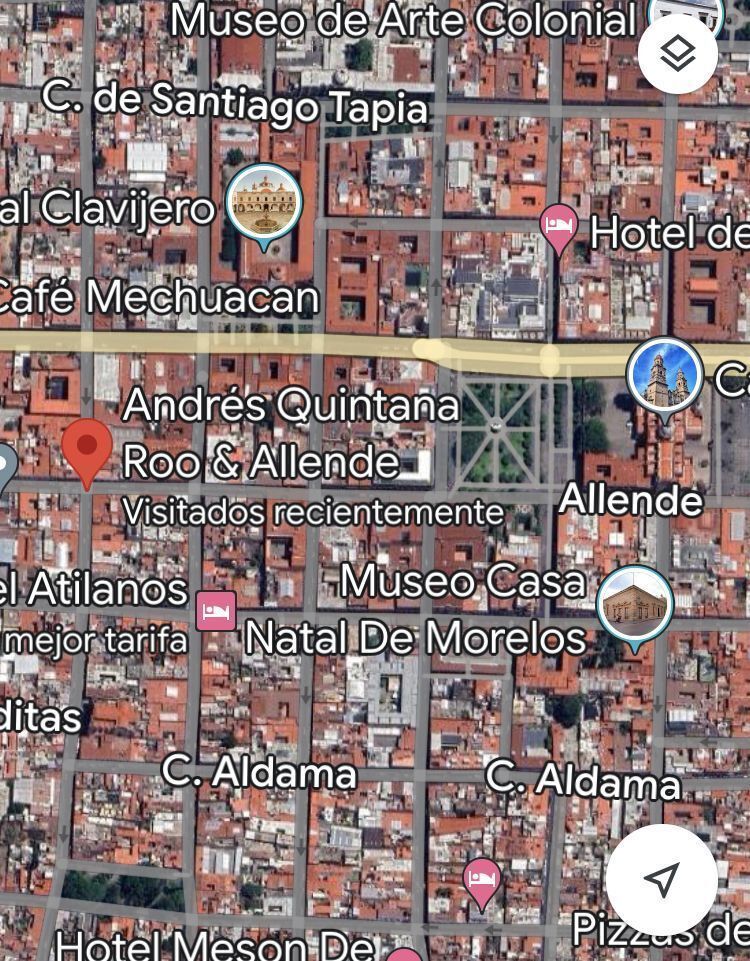
Task: Open the Atilanos hotel marker
Action: 216,609
